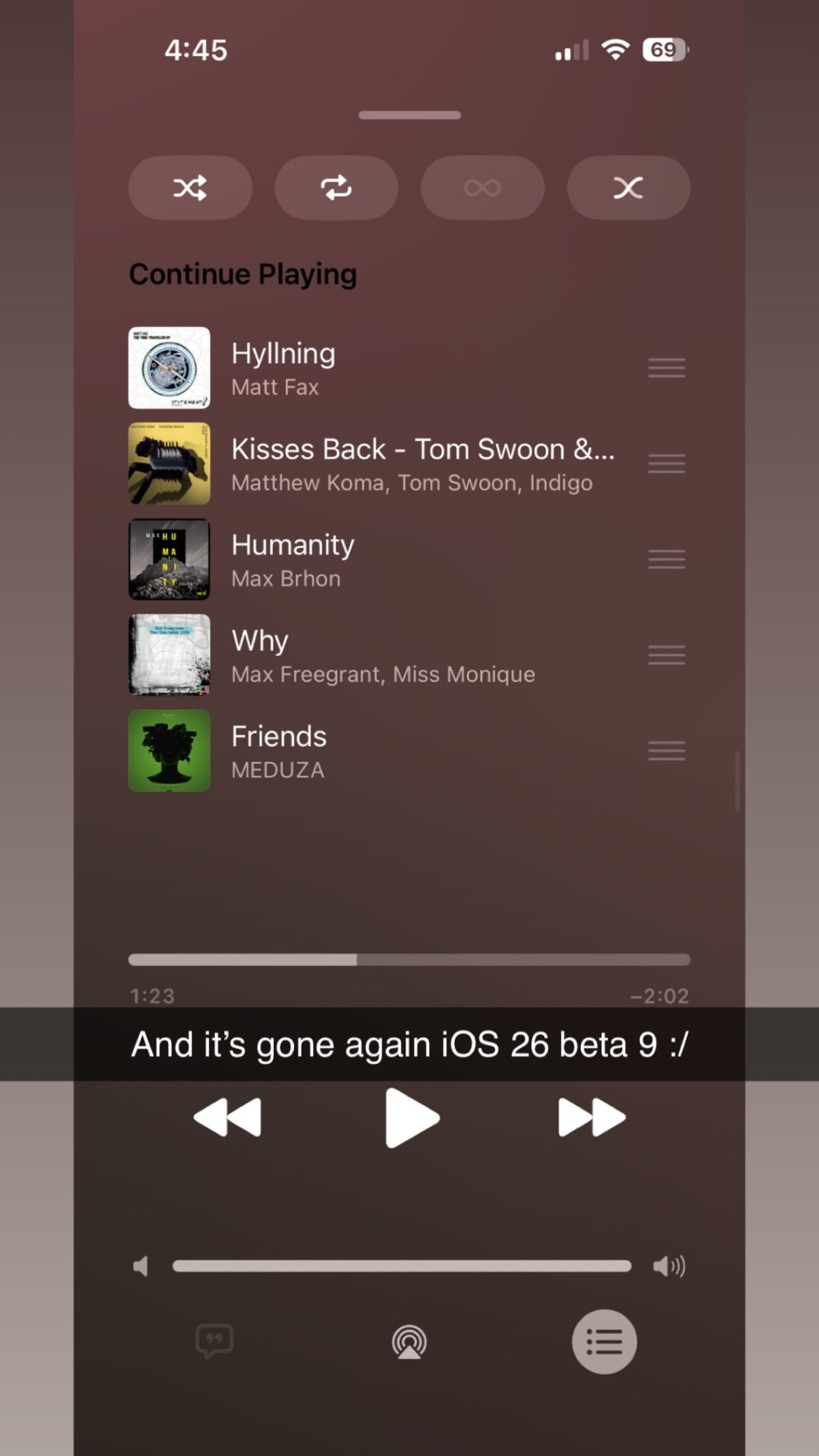Toggle the crossfade AutoMix button

628,188
